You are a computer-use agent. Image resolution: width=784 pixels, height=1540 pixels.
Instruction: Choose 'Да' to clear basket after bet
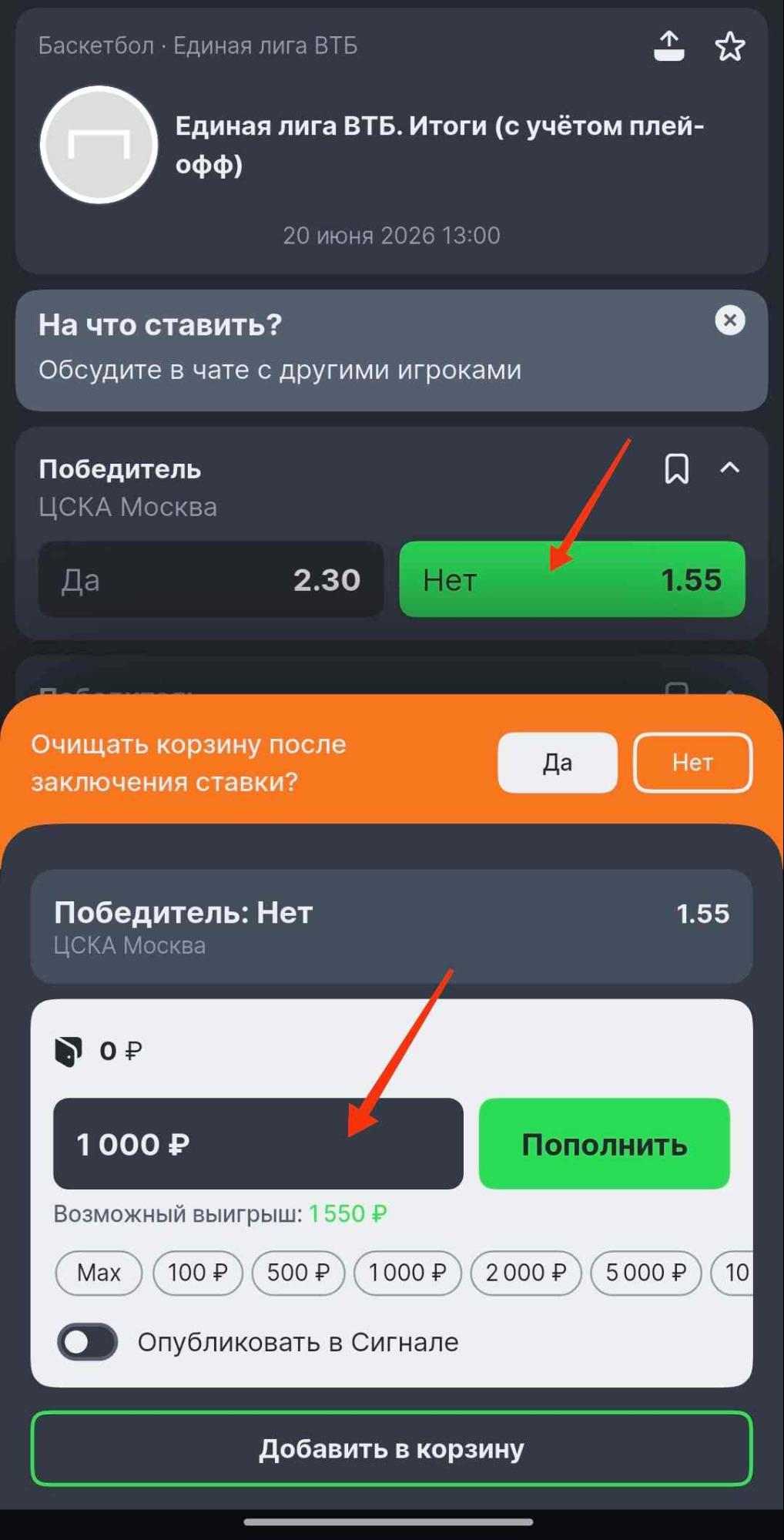click(x=557, y=763)
